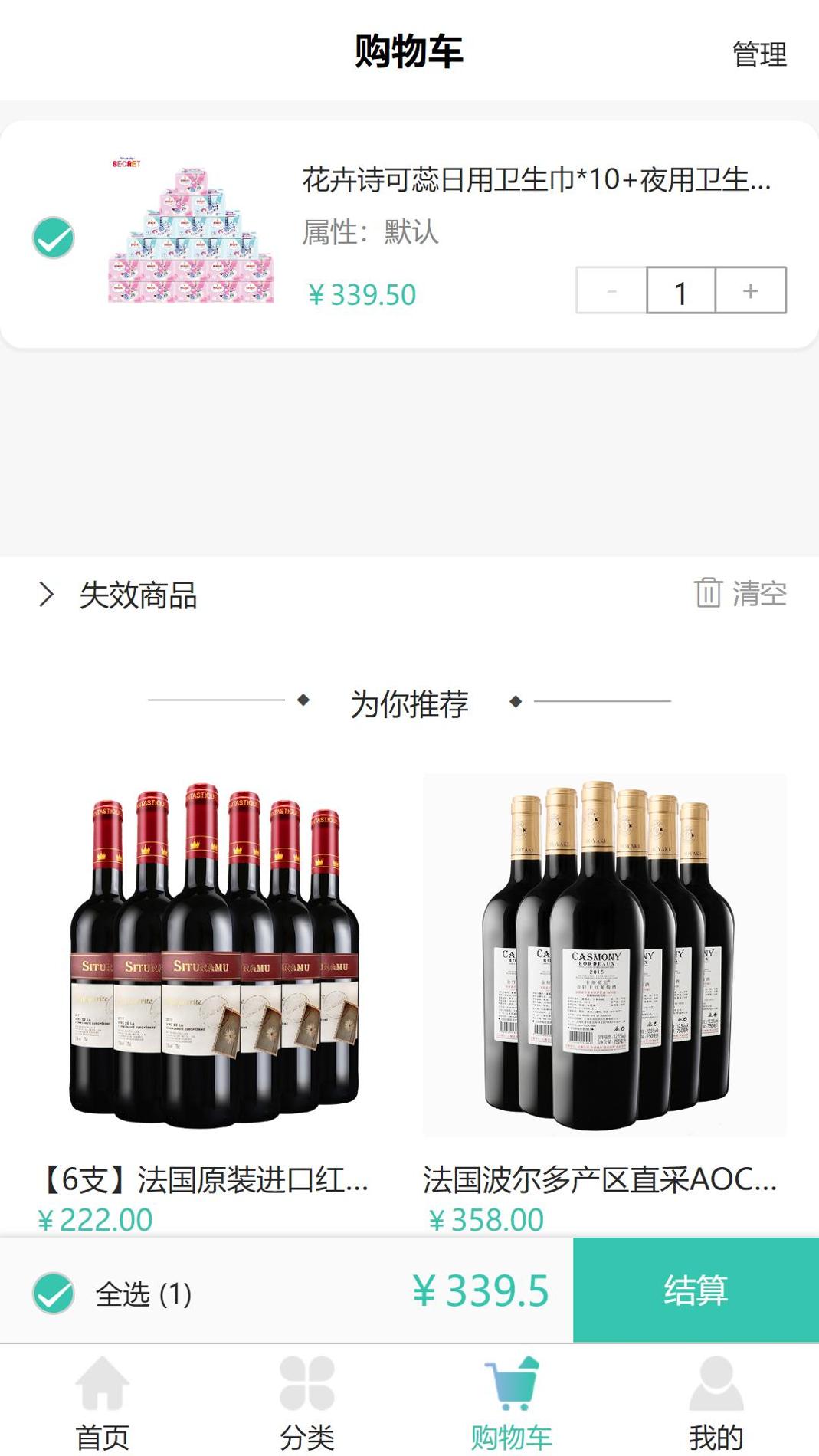Open the 法国波尔多产区直采AOC wine product
Screen dimensions: 819x1456
(604, 954)
